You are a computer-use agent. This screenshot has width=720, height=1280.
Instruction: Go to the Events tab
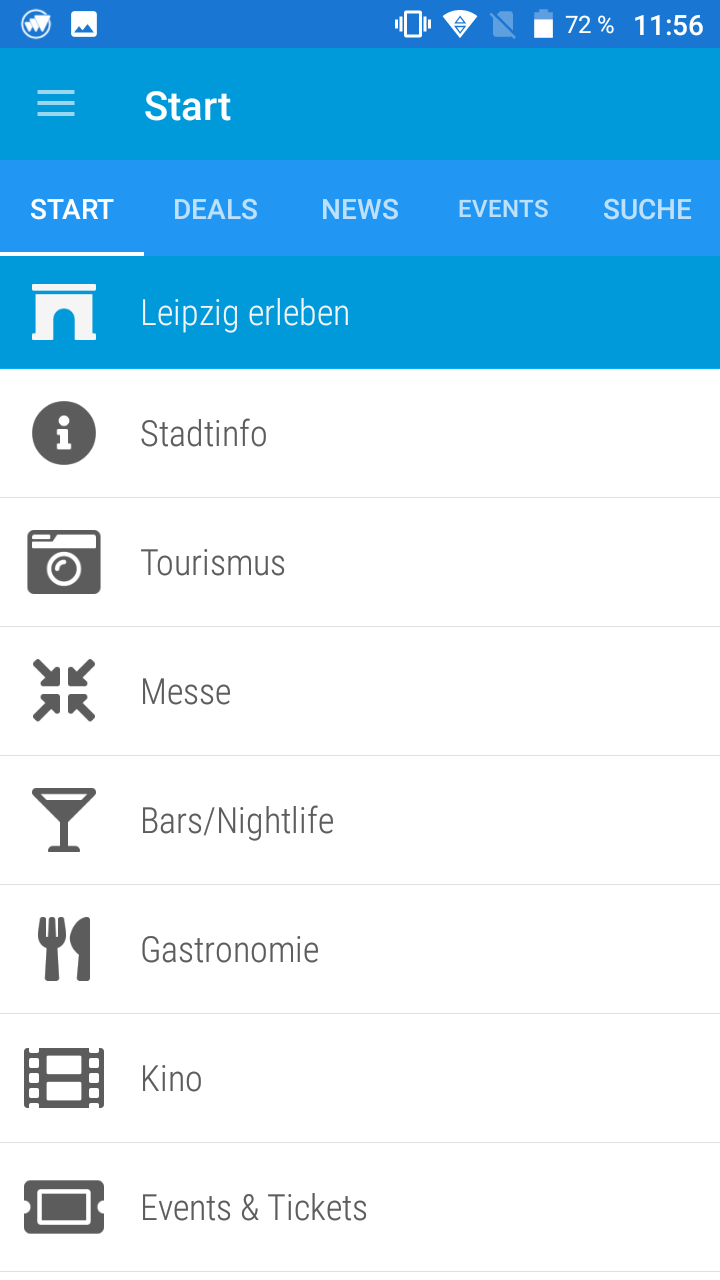click(503, 209)
